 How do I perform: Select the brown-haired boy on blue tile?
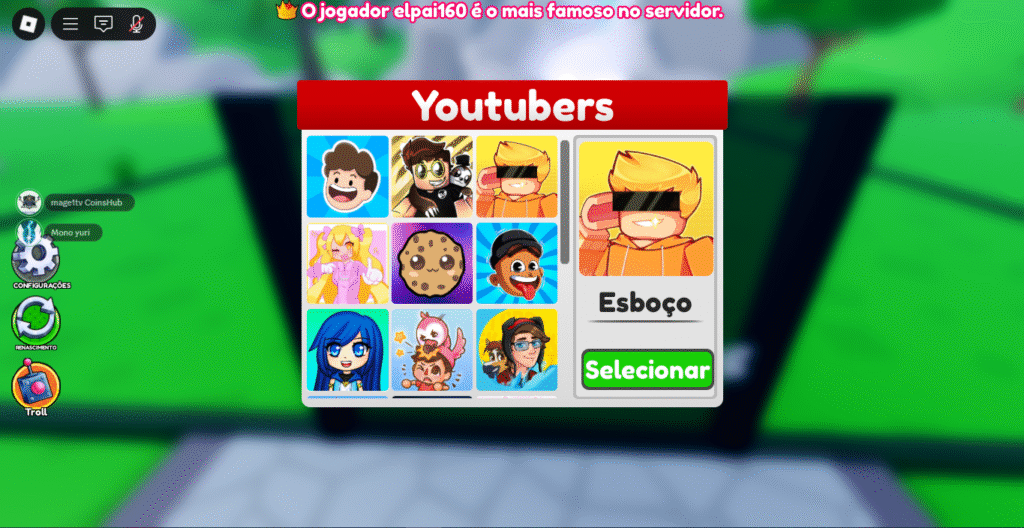pyautogui.click(x=347, y=177)
